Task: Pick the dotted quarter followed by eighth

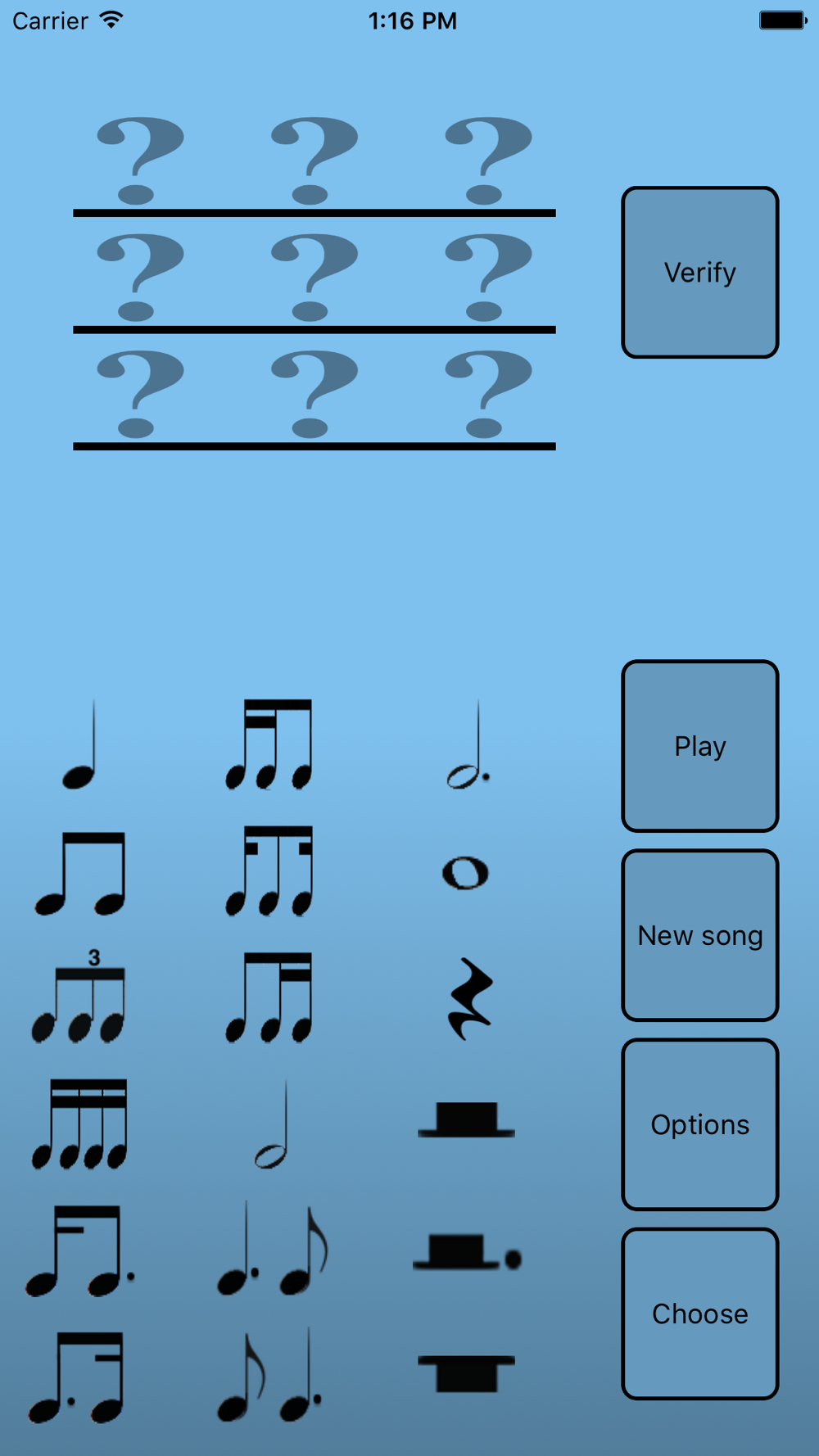Action: pos(273,1251)
